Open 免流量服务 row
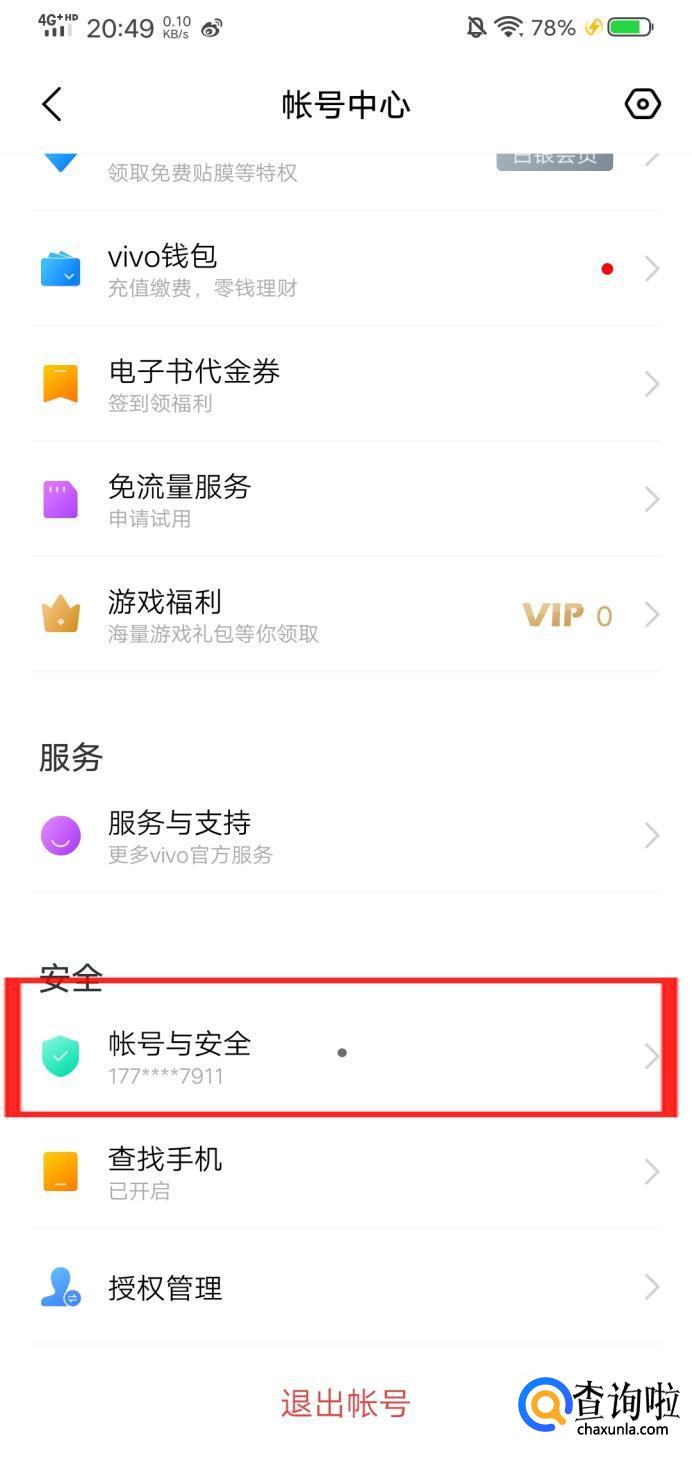 click(x=345, y=499)
